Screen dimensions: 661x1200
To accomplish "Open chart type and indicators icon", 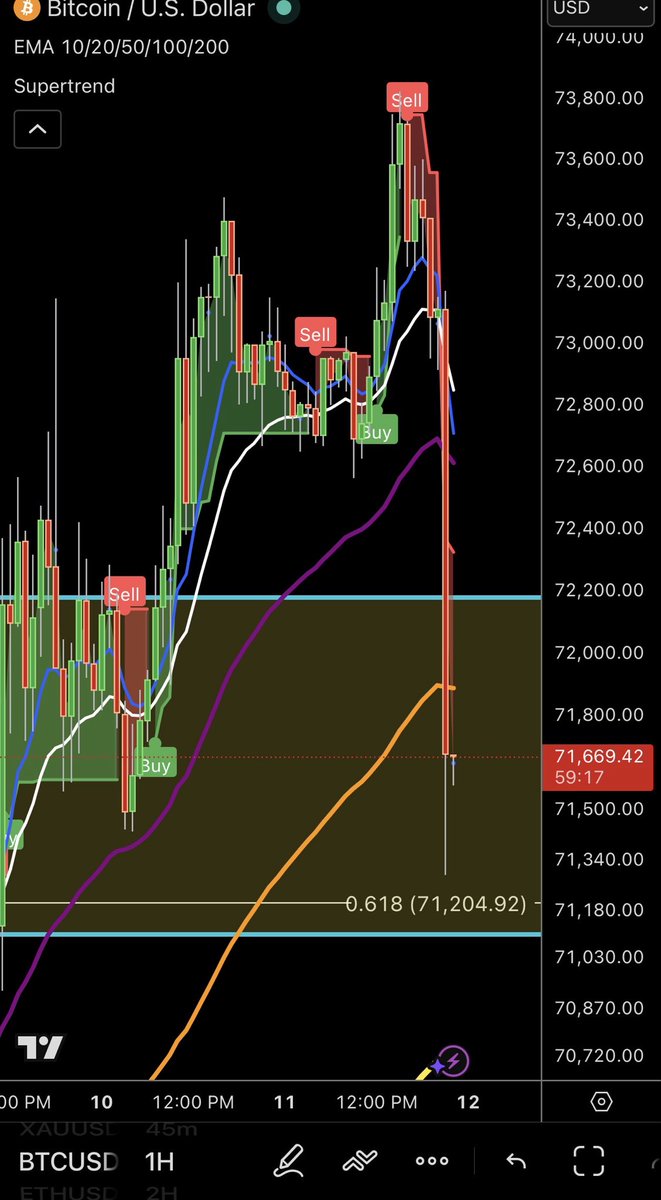I will click(x=360, y=1161).
